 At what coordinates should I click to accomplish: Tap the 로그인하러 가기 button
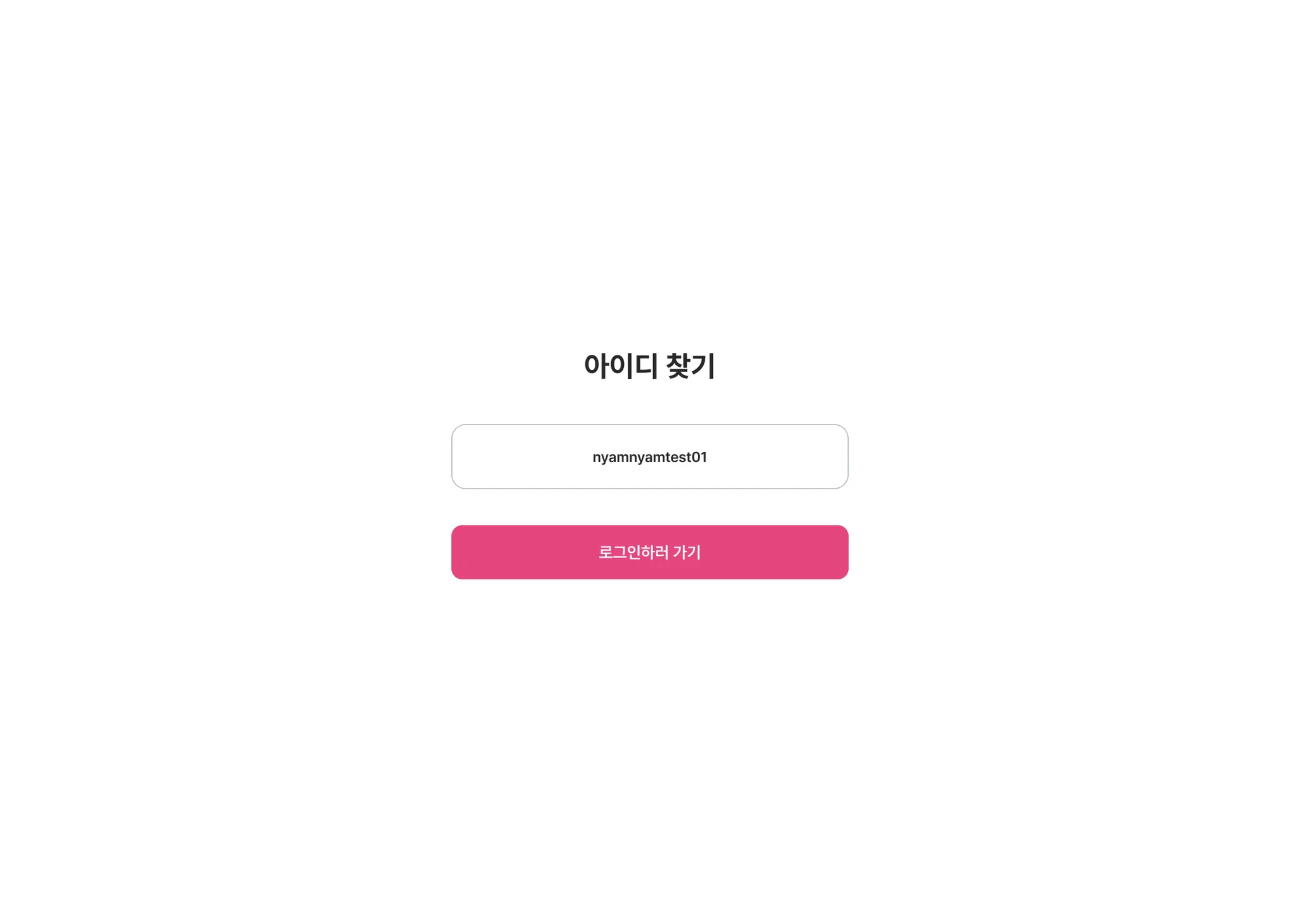[x=649, y=552]
